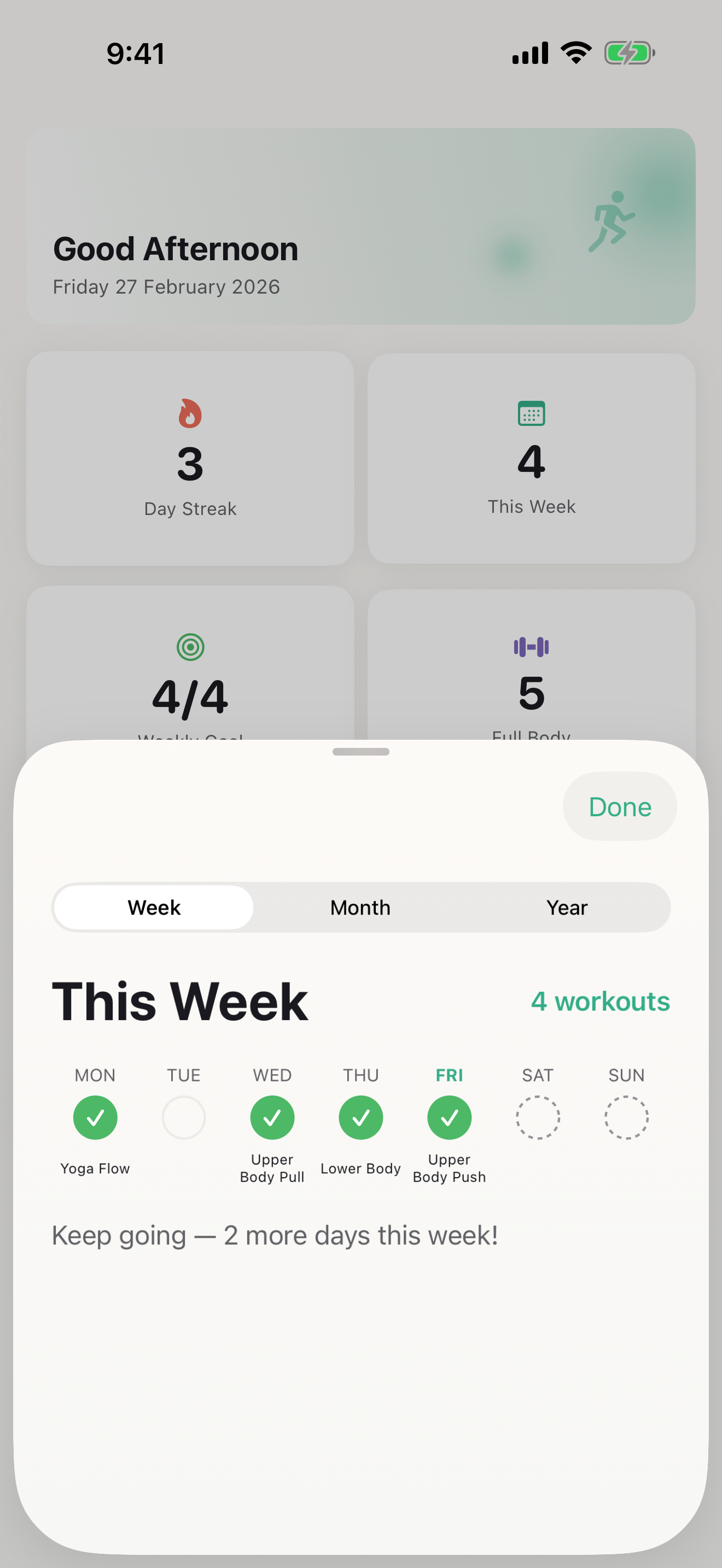Tap the running figure on the greeting banner
This screenshot has height=1568, width=722.
(x=614, y=221)
